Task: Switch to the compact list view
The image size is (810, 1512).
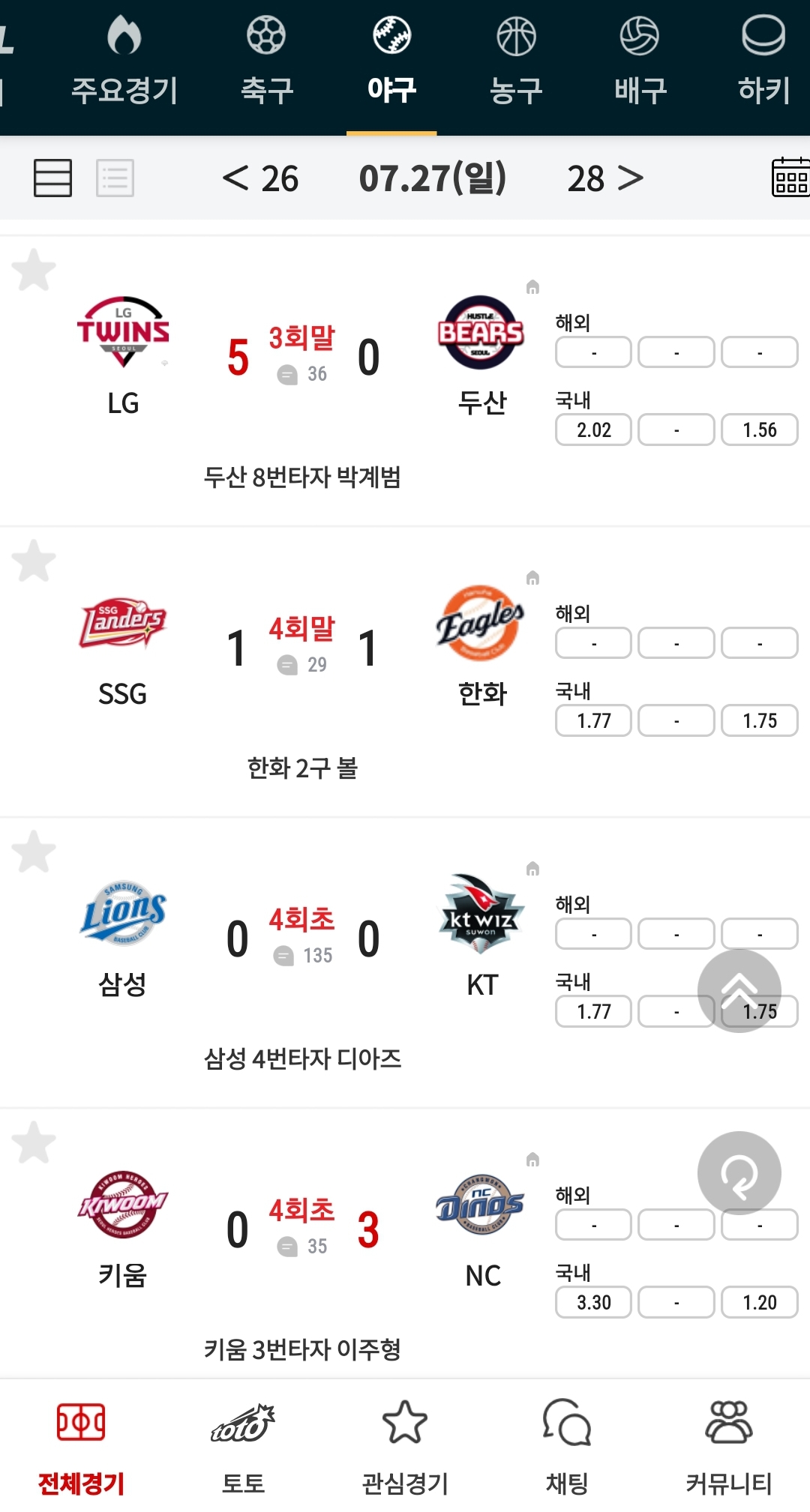Action: 115,178
